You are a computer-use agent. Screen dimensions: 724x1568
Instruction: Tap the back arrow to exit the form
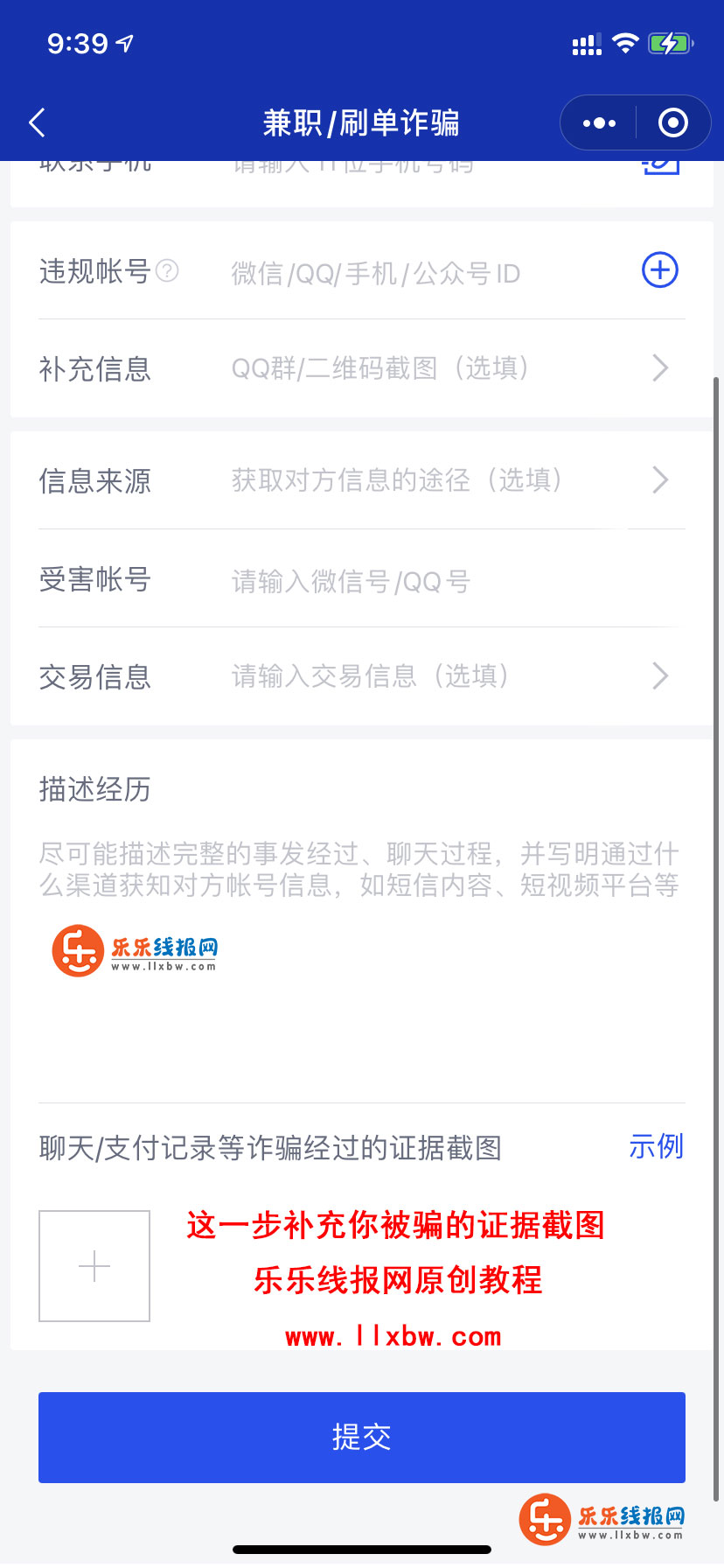click(37, 122)
